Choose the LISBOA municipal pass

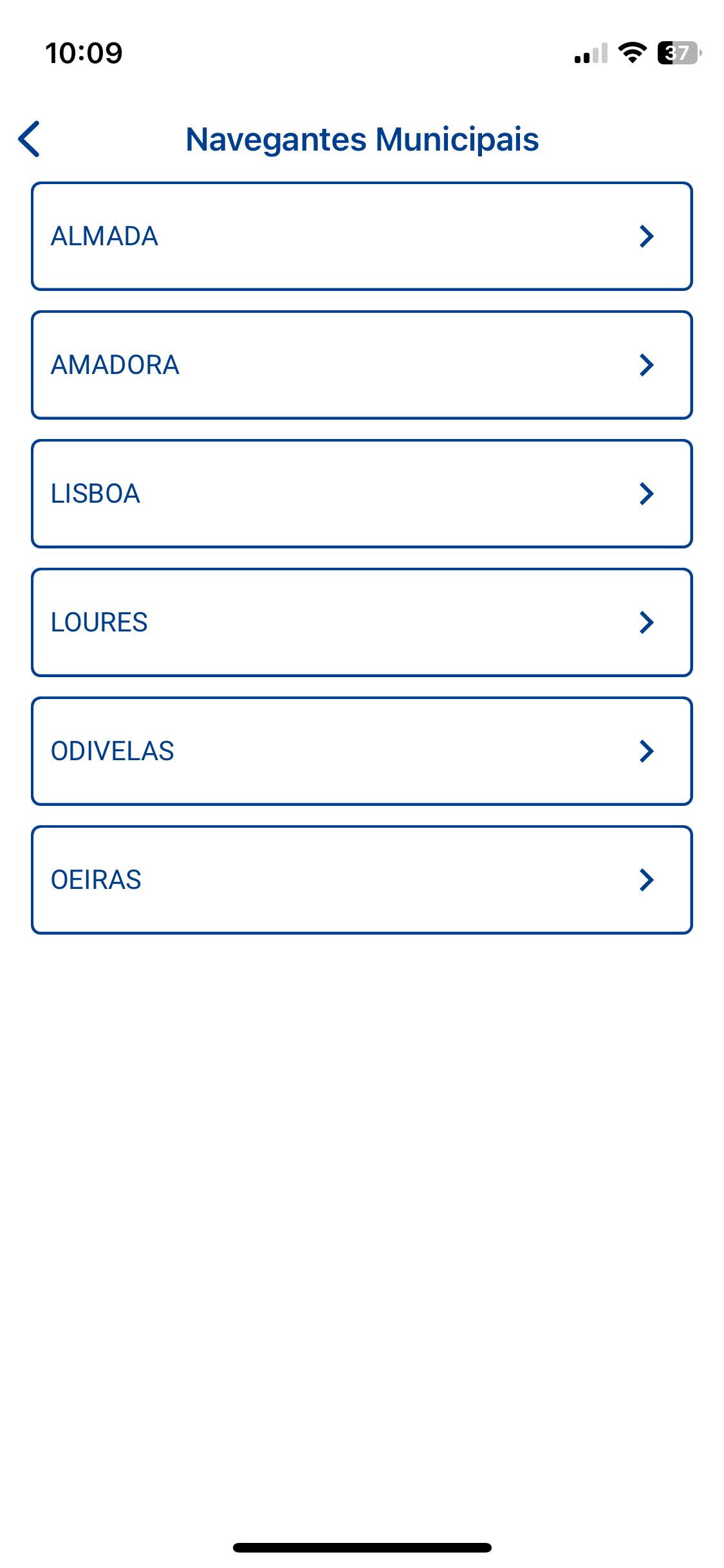(362, 494)
